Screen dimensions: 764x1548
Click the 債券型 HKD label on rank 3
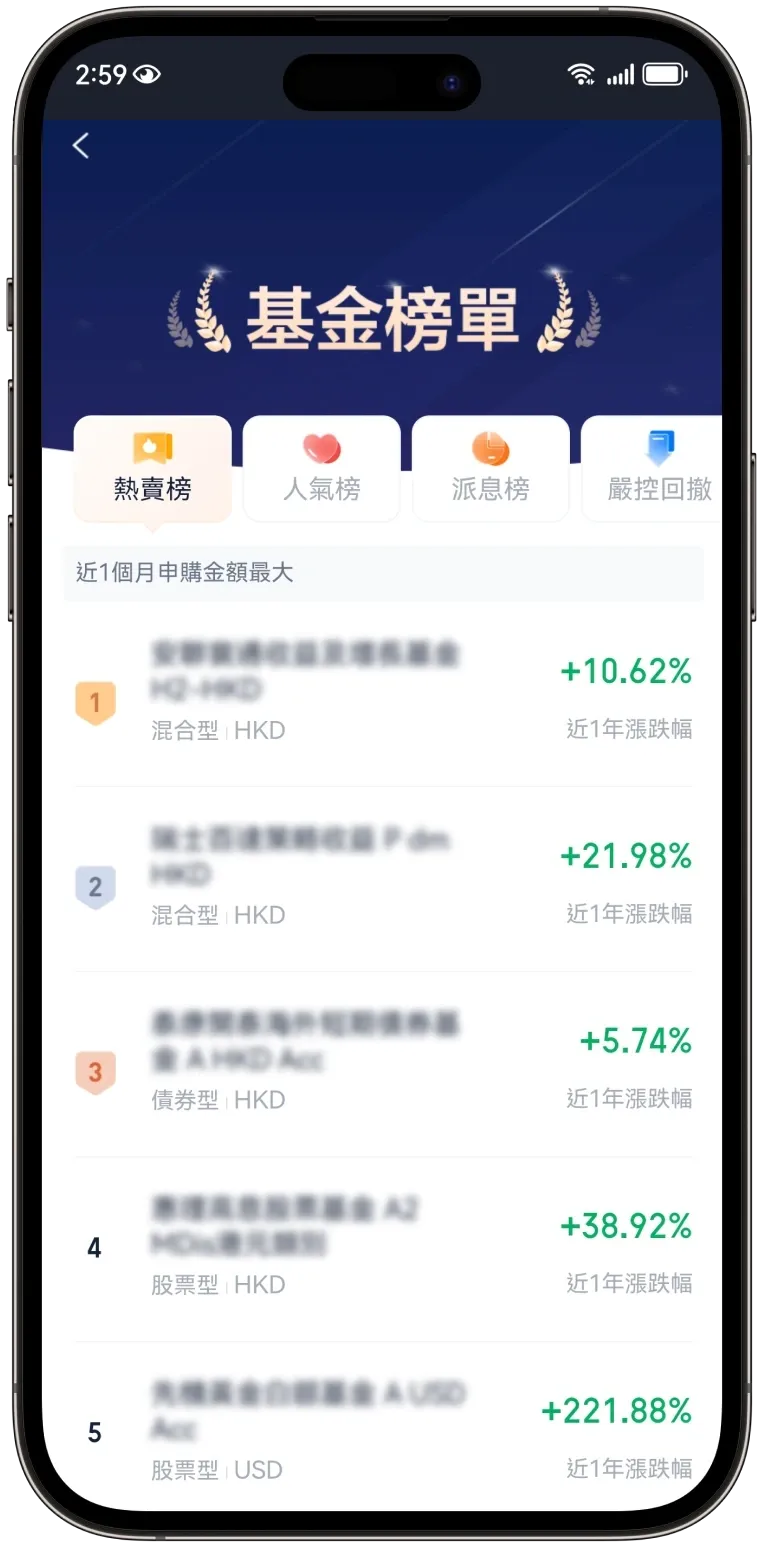216,1100
